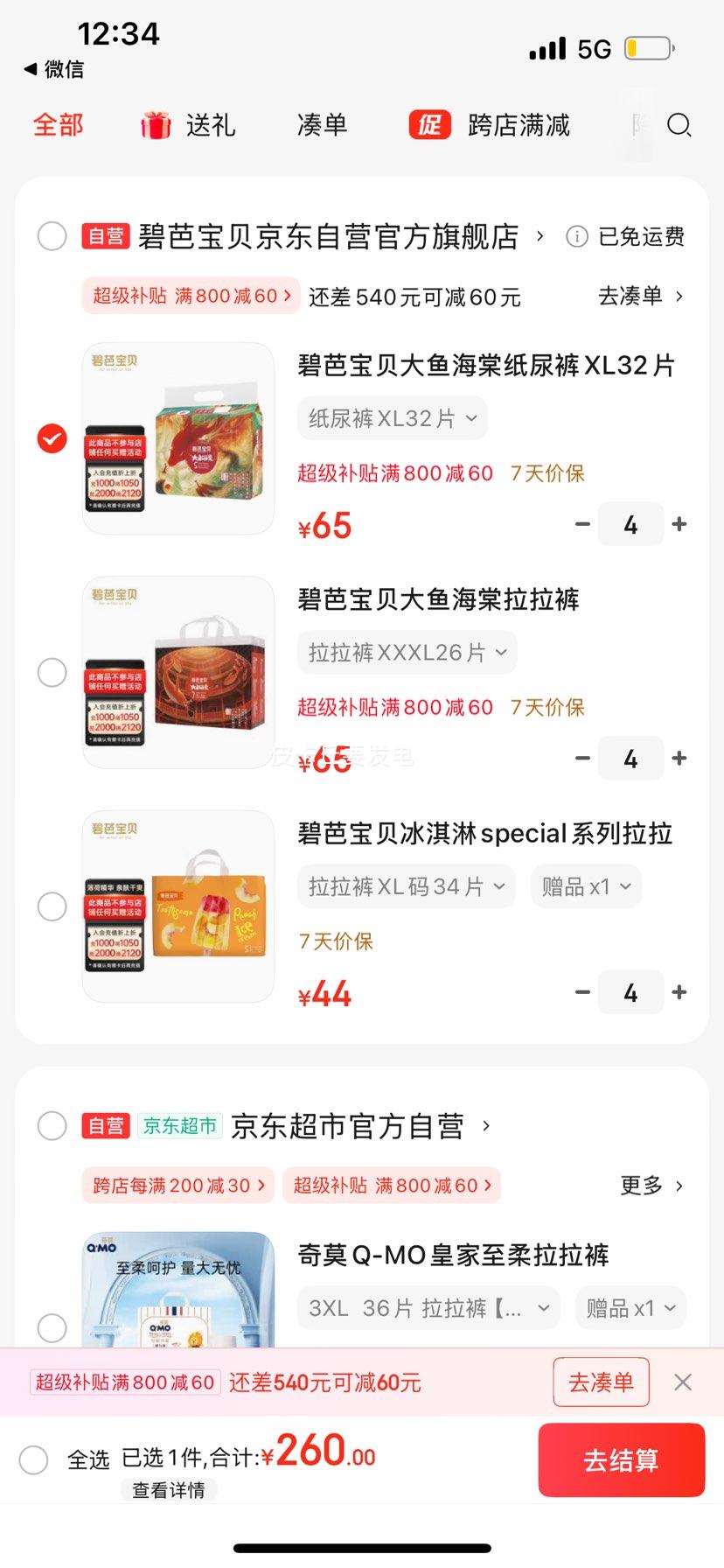Click the 京东超市 store badge
This screenshot has width=724, height=1568.
click(x=178, y=1127)
